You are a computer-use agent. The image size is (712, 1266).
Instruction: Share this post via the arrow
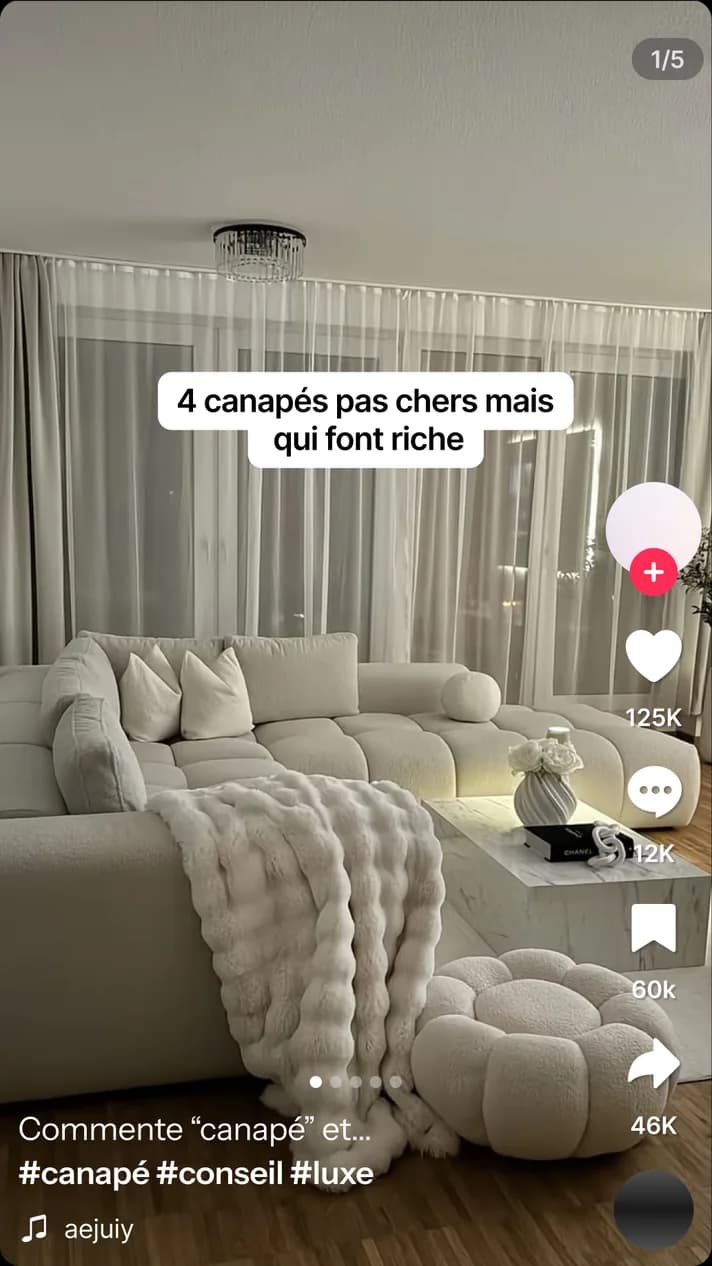click(654, 1064)
